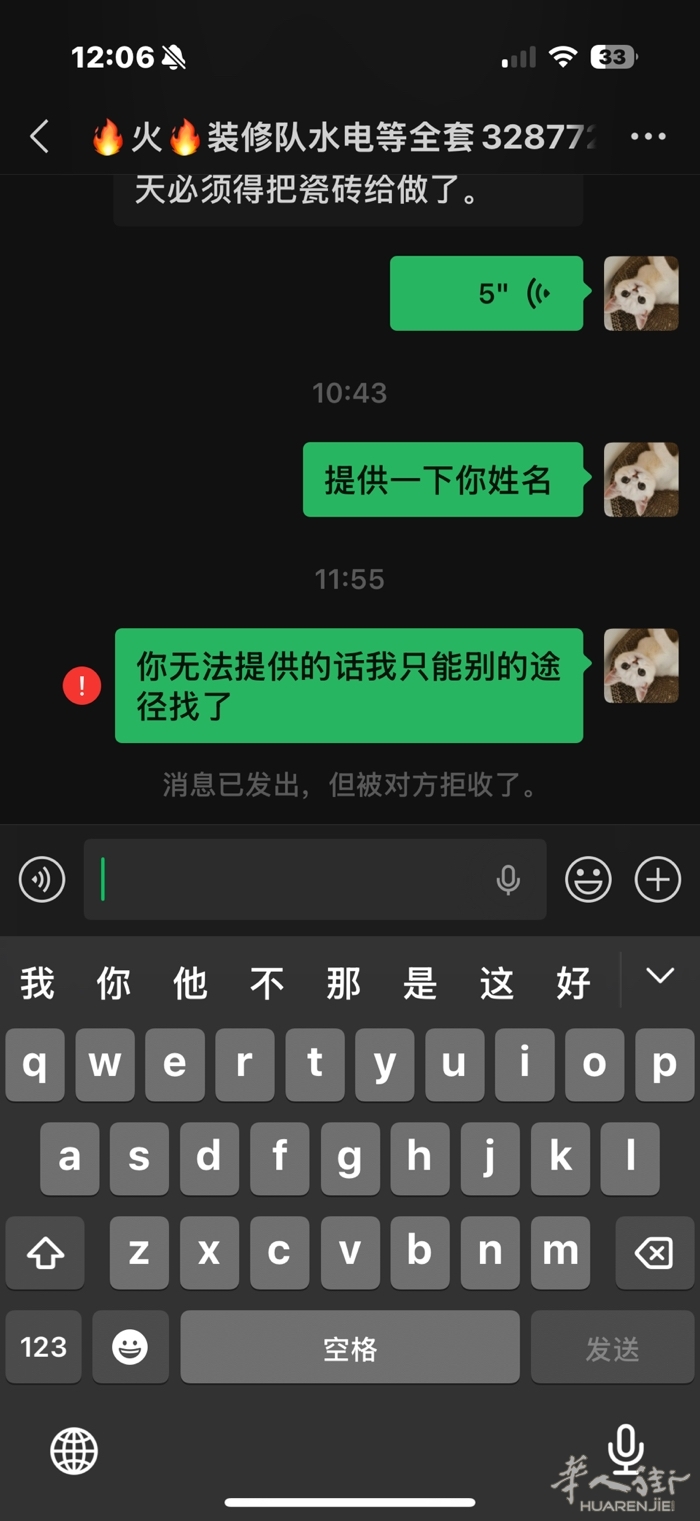This screenshot has height=1521, width=700.
Task: Go back to the chat list
Action: click(x=39, y=137)
